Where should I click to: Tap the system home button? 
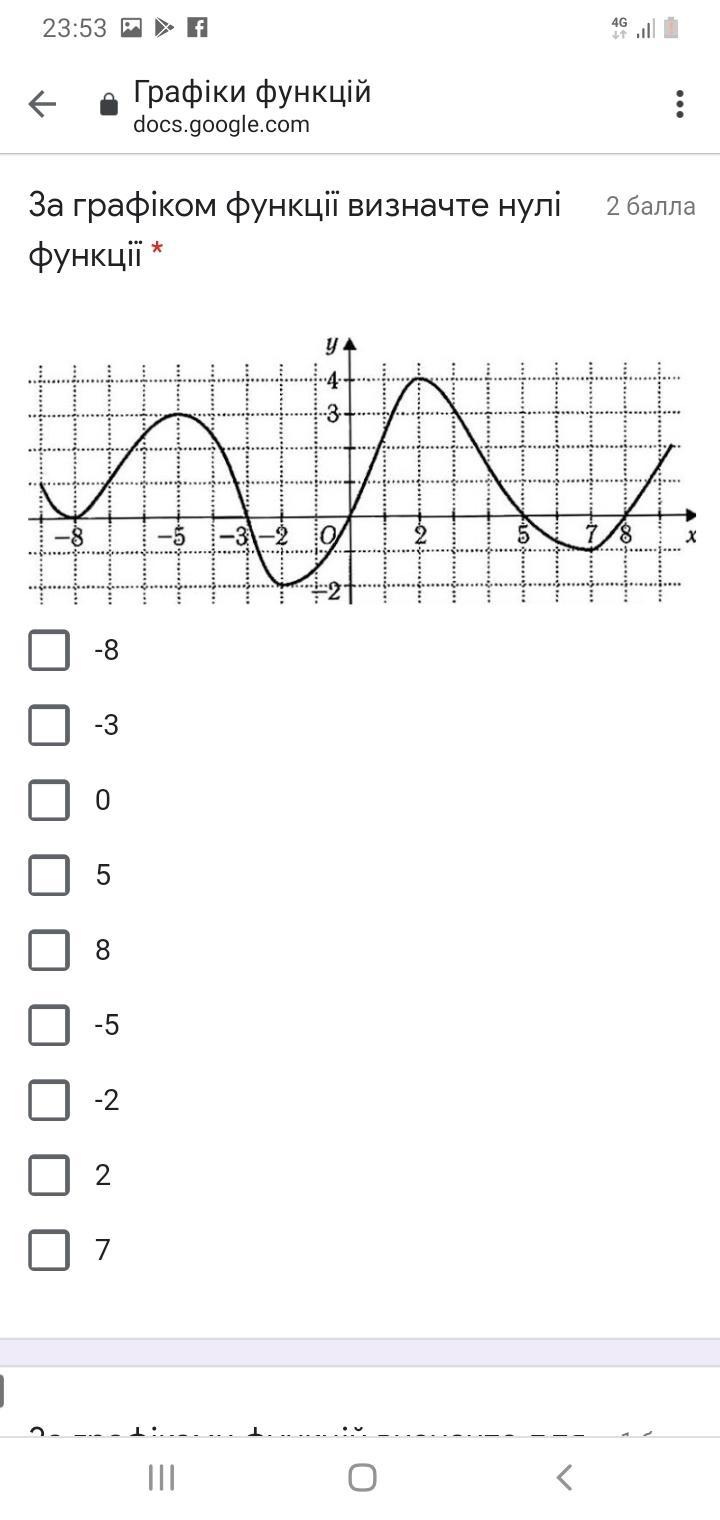click(362, 1477)
